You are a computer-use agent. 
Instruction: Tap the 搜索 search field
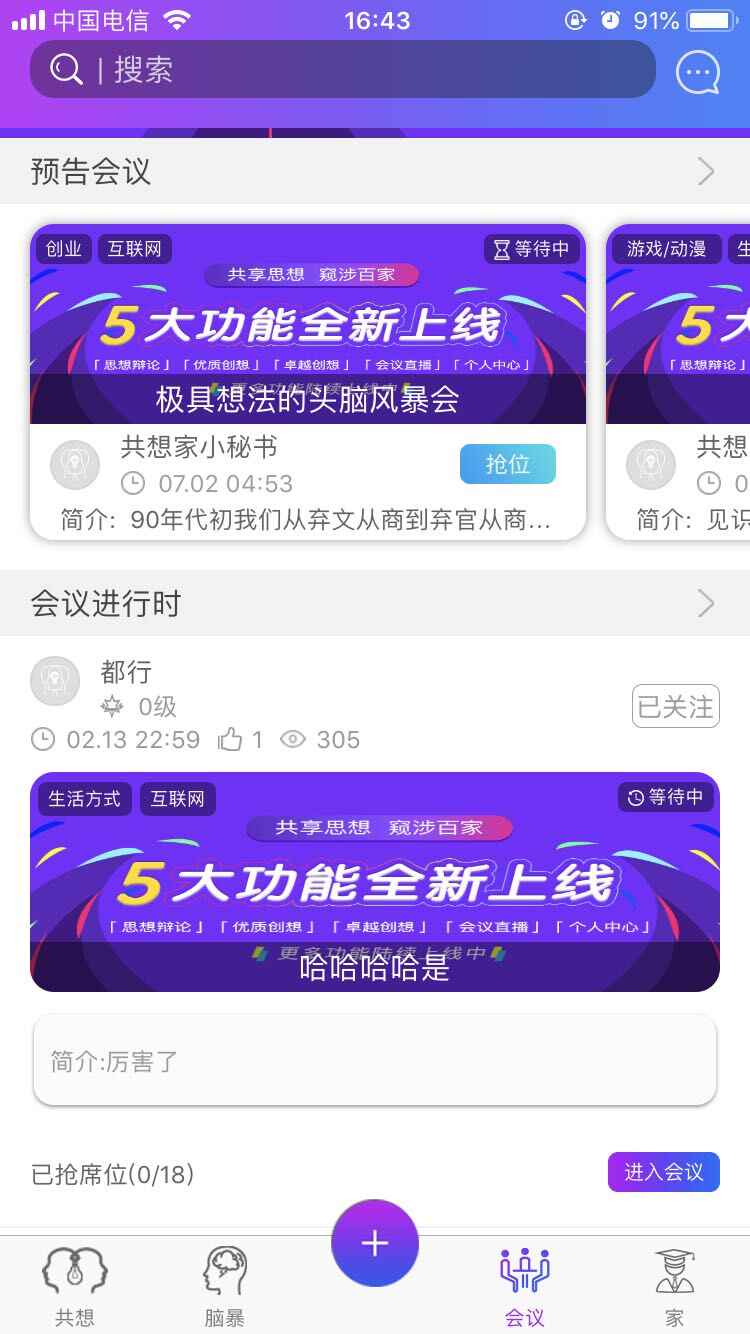(342, 70)
